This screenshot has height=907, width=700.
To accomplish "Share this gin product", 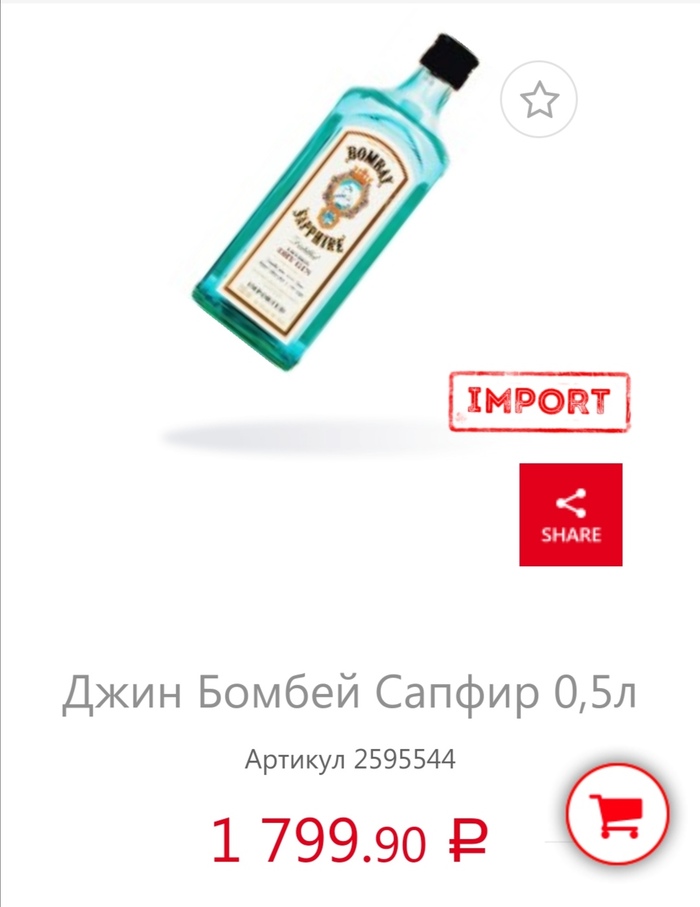I will (571, 514).
